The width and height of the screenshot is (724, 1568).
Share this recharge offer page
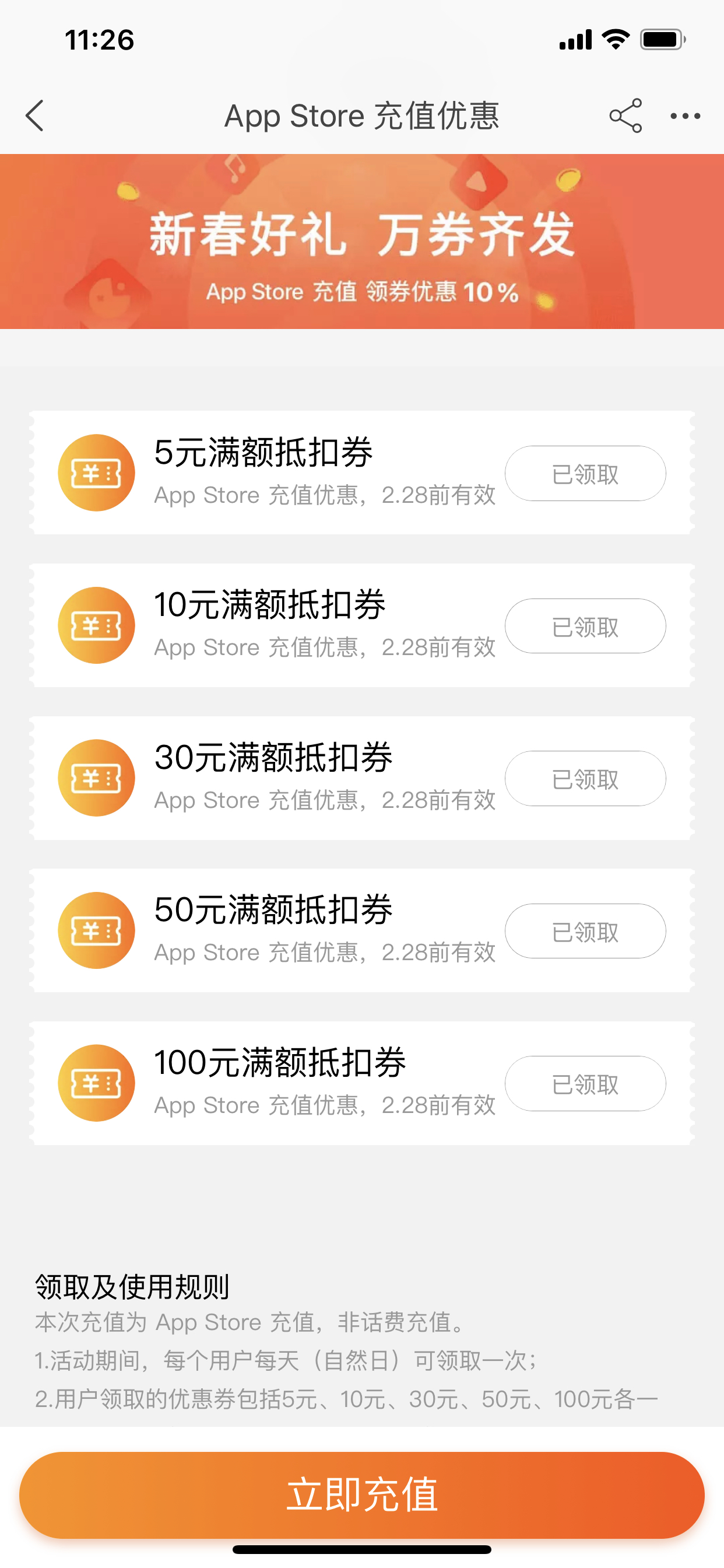(625, 116)
